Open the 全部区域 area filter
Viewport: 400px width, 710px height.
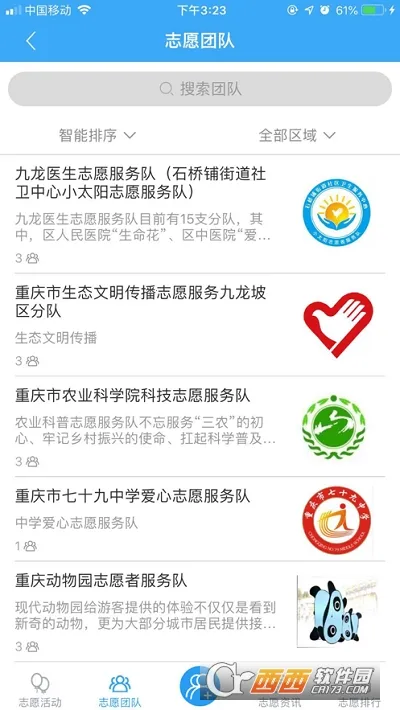pos(297,135)
